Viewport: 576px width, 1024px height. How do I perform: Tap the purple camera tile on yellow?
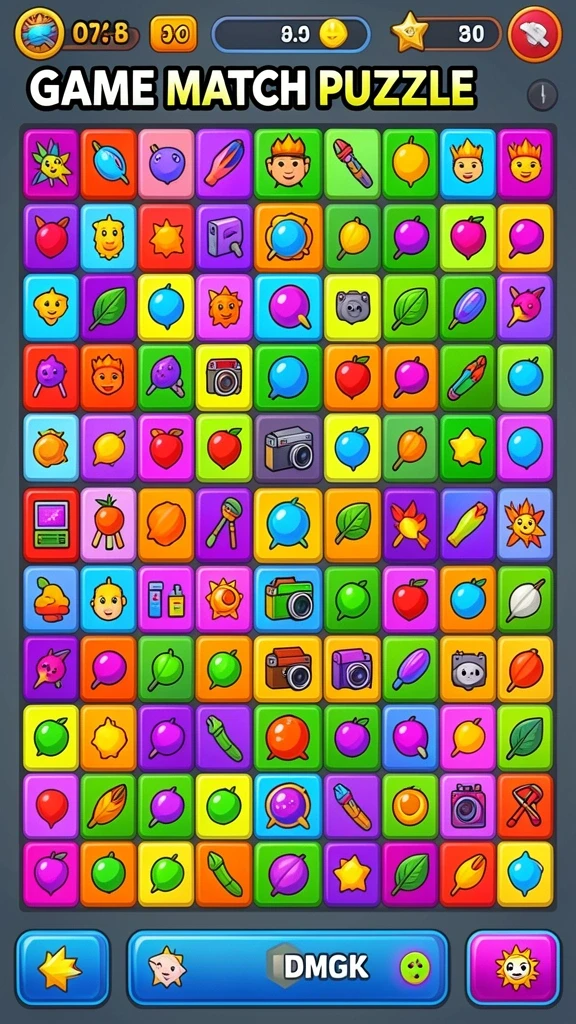(x=352, y=669)
